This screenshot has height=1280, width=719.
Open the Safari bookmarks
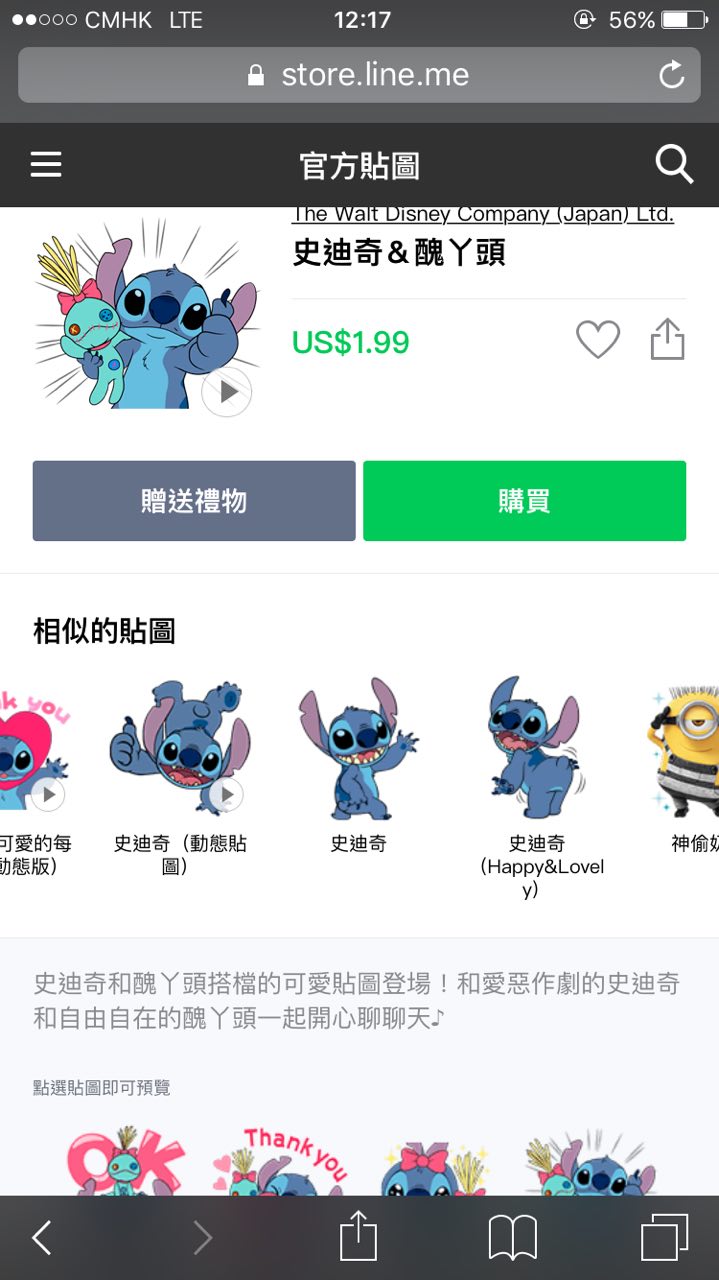(x=512, y=1238)
